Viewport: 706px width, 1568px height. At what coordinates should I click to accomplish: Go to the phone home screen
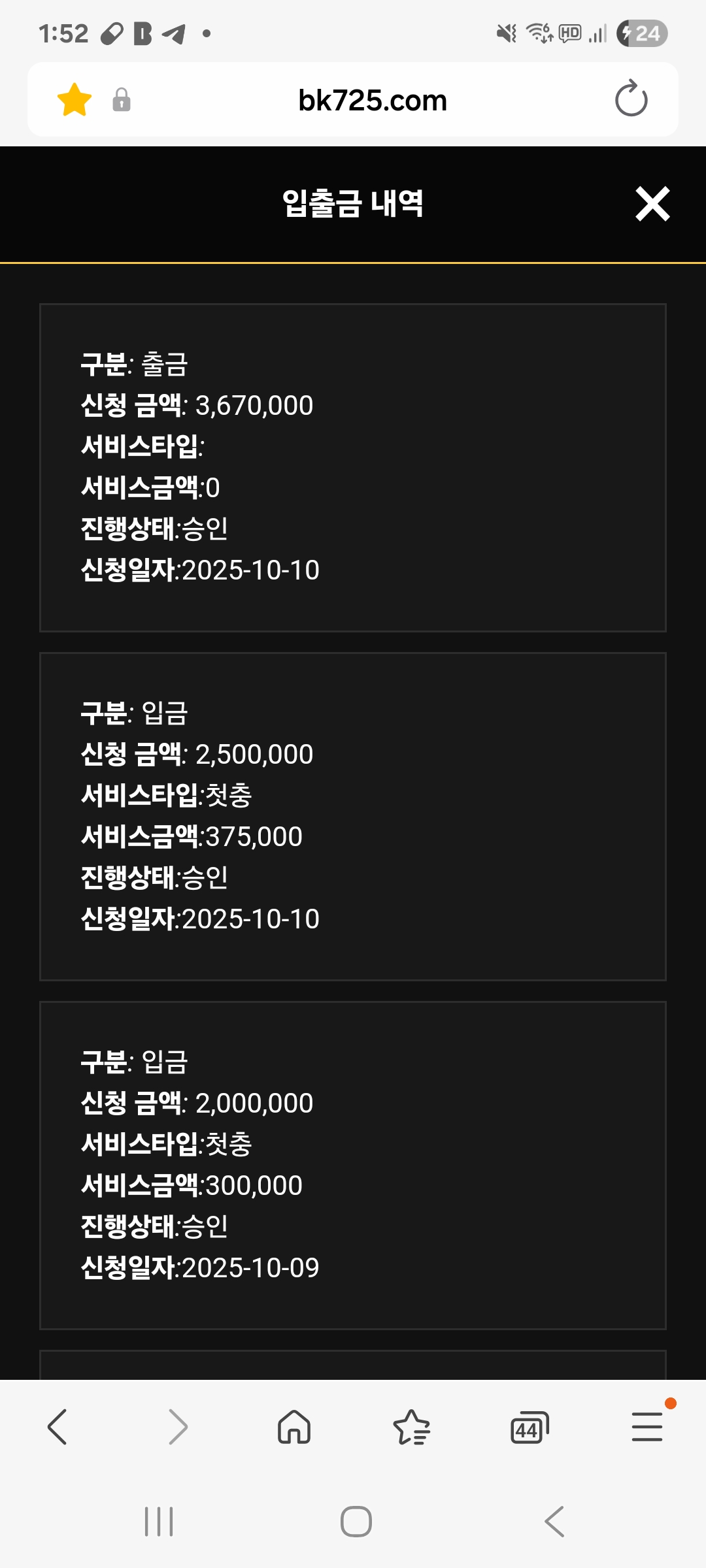(x=356, y=1522)
